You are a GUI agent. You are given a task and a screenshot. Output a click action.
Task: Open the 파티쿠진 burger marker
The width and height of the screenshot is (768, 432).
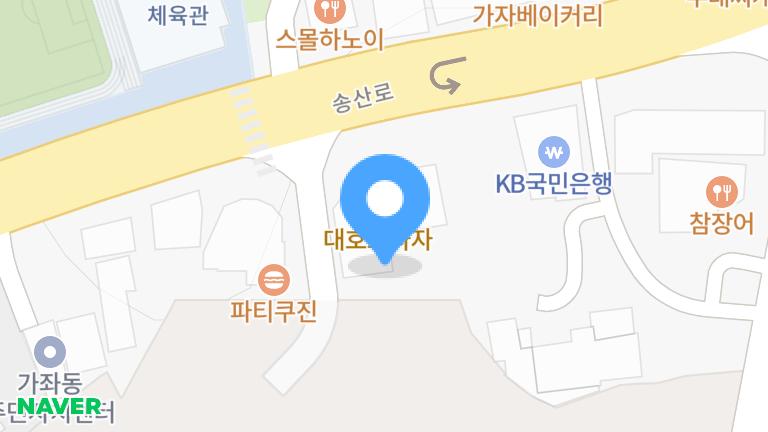click(272, 279)
